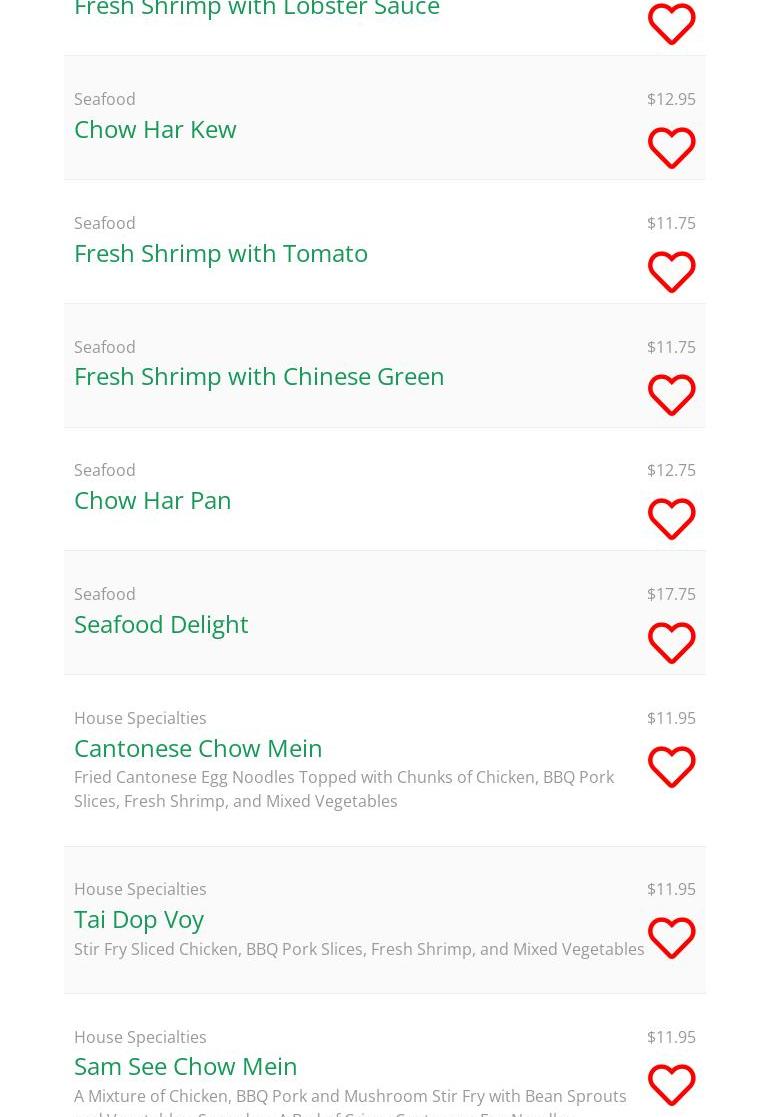The image size is (770, 1117).
Task: Open Seafood Delight item
Action: pos(161,624)
